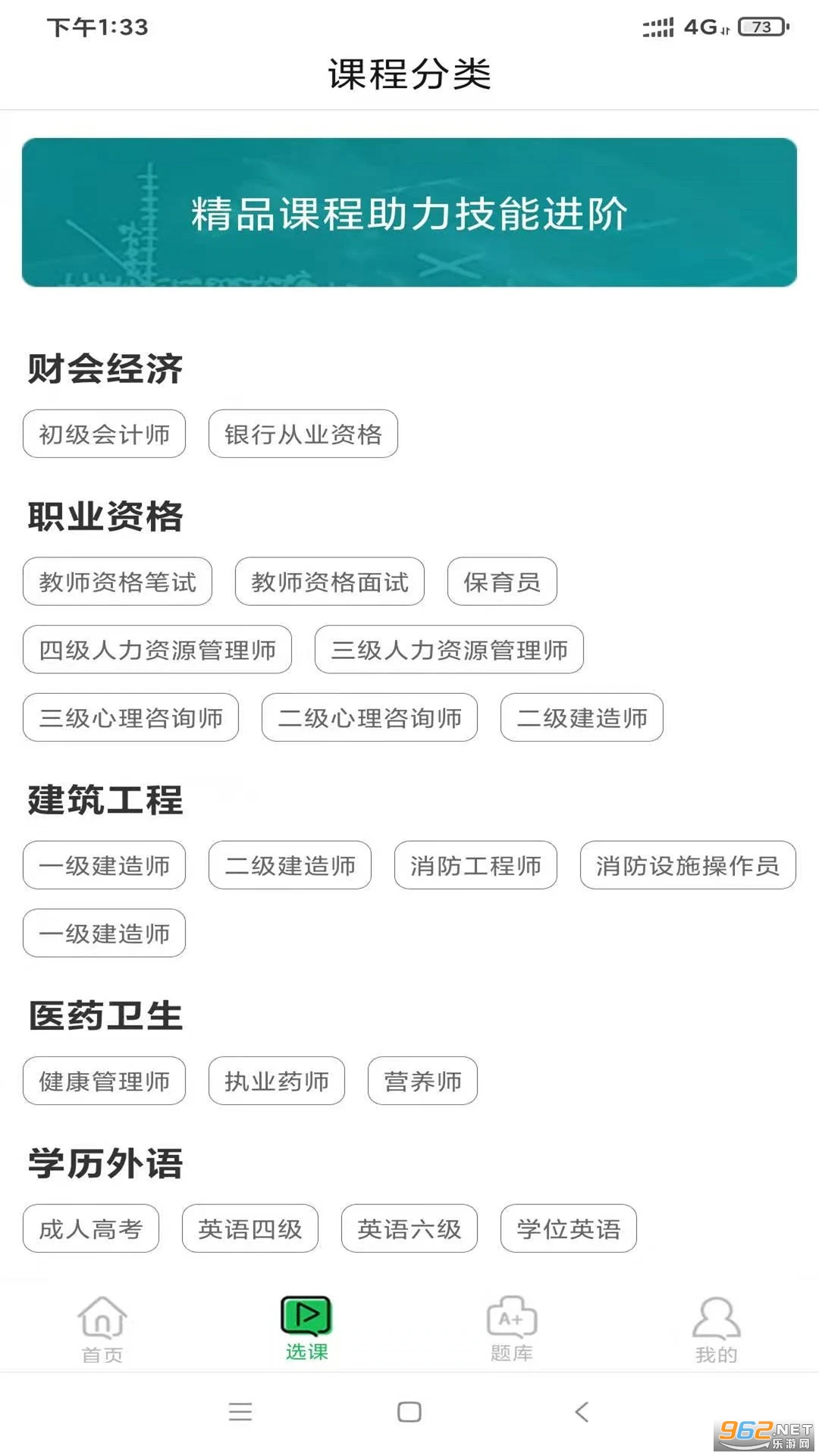Viewport: 819px width, 1456px height.
Task: Tap the 消防设施操作员 chip
Action: [x=688, y=865]
